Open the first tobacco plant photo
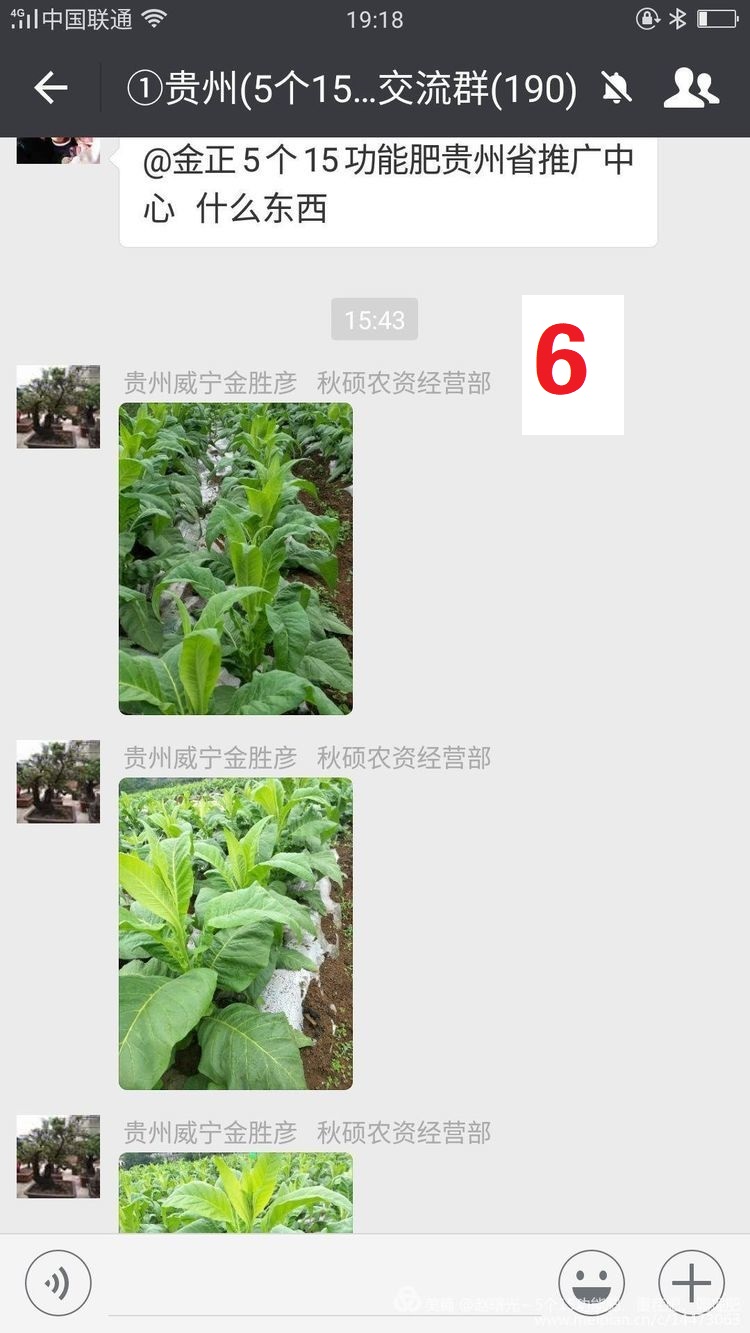750x1333 pixels. [235, 558]
